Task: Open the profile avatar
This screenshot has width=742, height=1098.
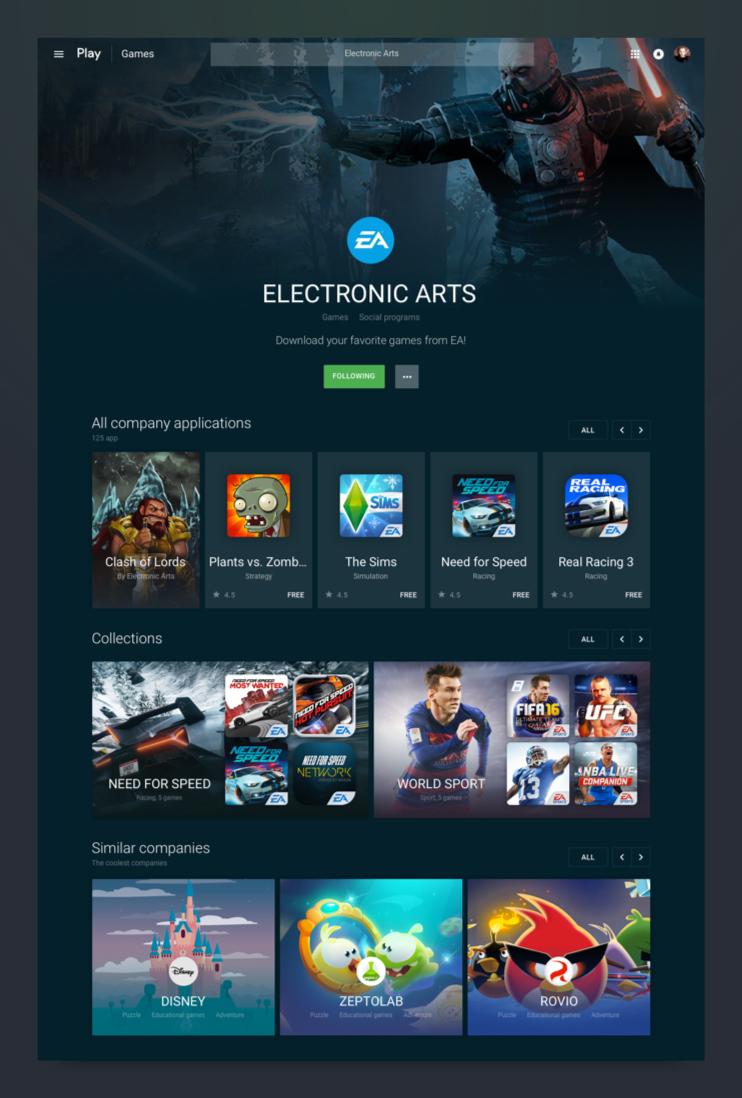Action: click(682, 54)
